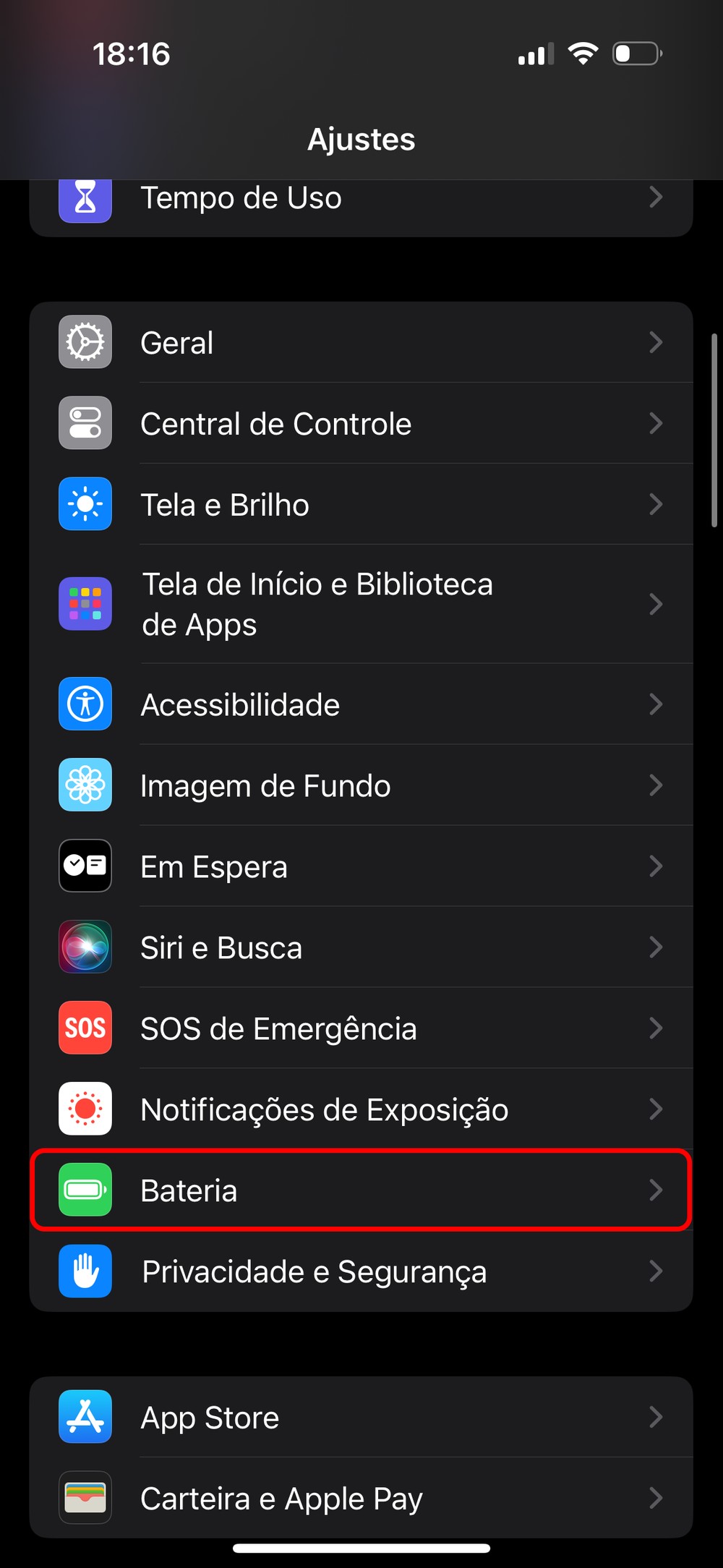Image resolution: width=723 pixels, height=1568 pixels.
Task: Tap the Imagem de Fundo row
Action: [361, 785]
